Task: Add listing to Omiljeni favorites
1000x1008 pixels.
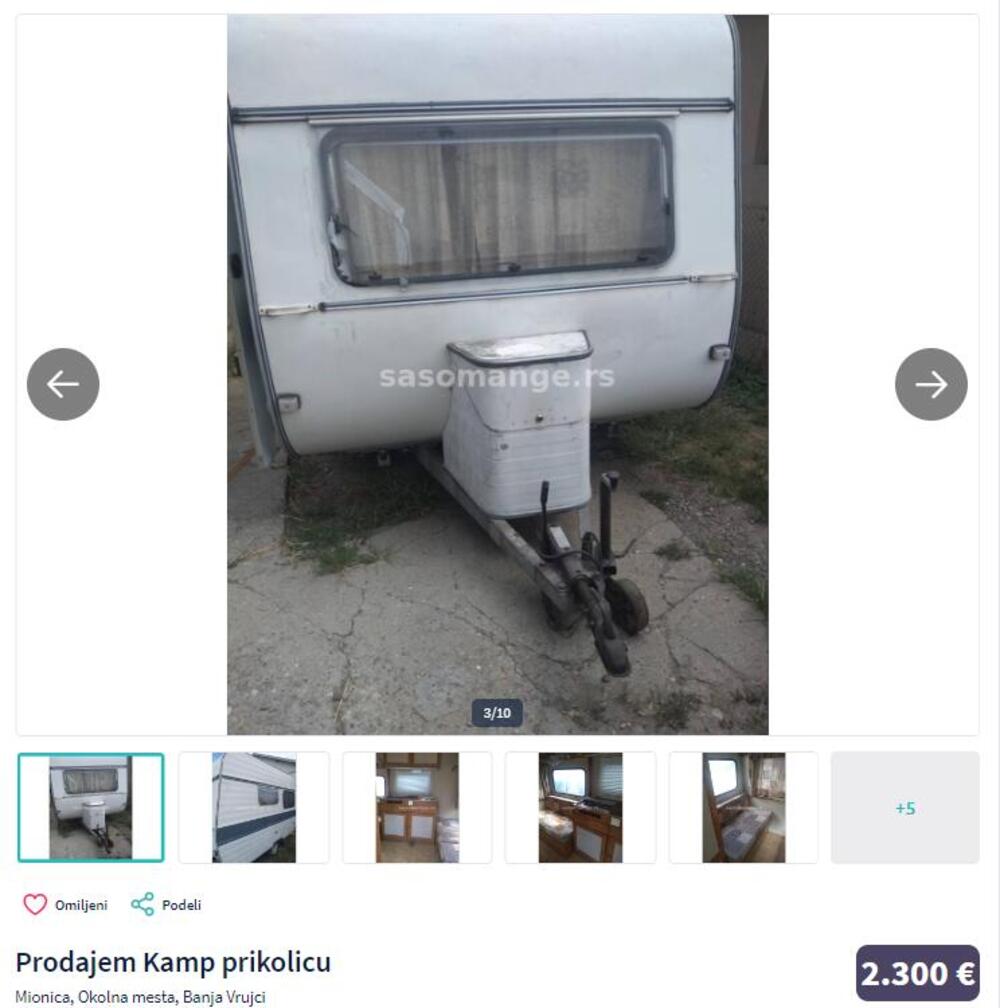Action: click(x=65, y=905)
